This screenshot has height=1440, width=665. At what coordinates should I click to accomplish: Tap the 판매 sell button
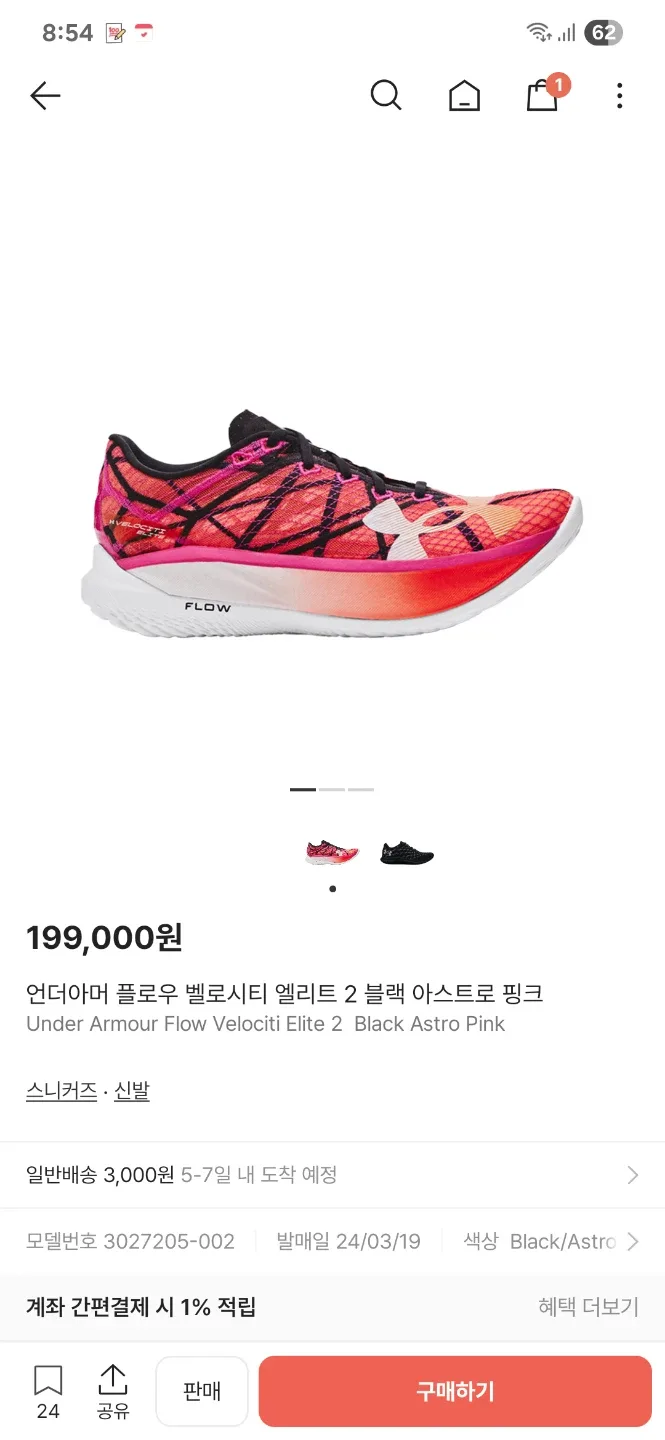pyautogui.click(x=202, y=1391)
